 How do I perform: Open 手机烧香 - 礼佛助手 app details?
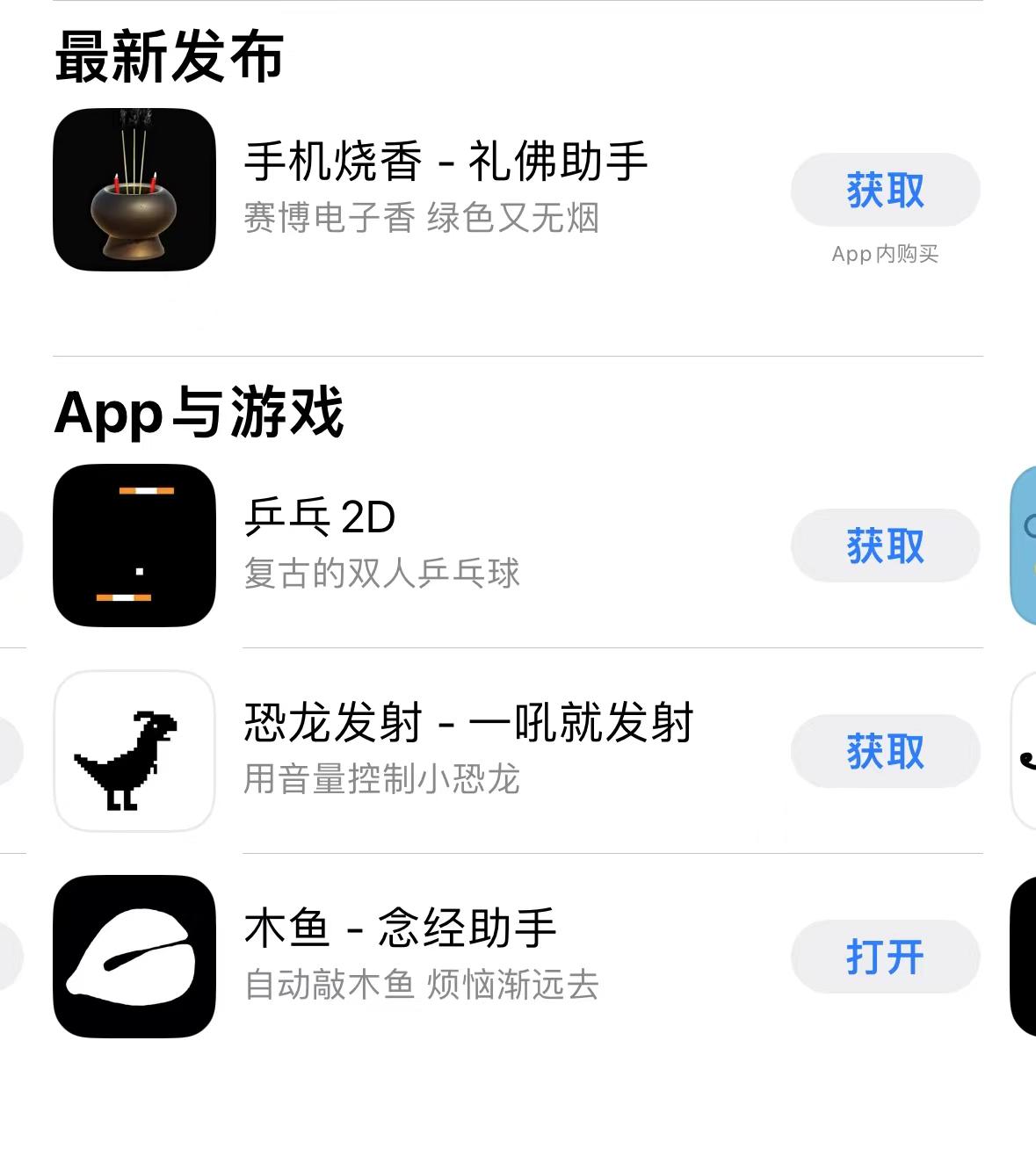pyautogui.click(x=446, y=162)
